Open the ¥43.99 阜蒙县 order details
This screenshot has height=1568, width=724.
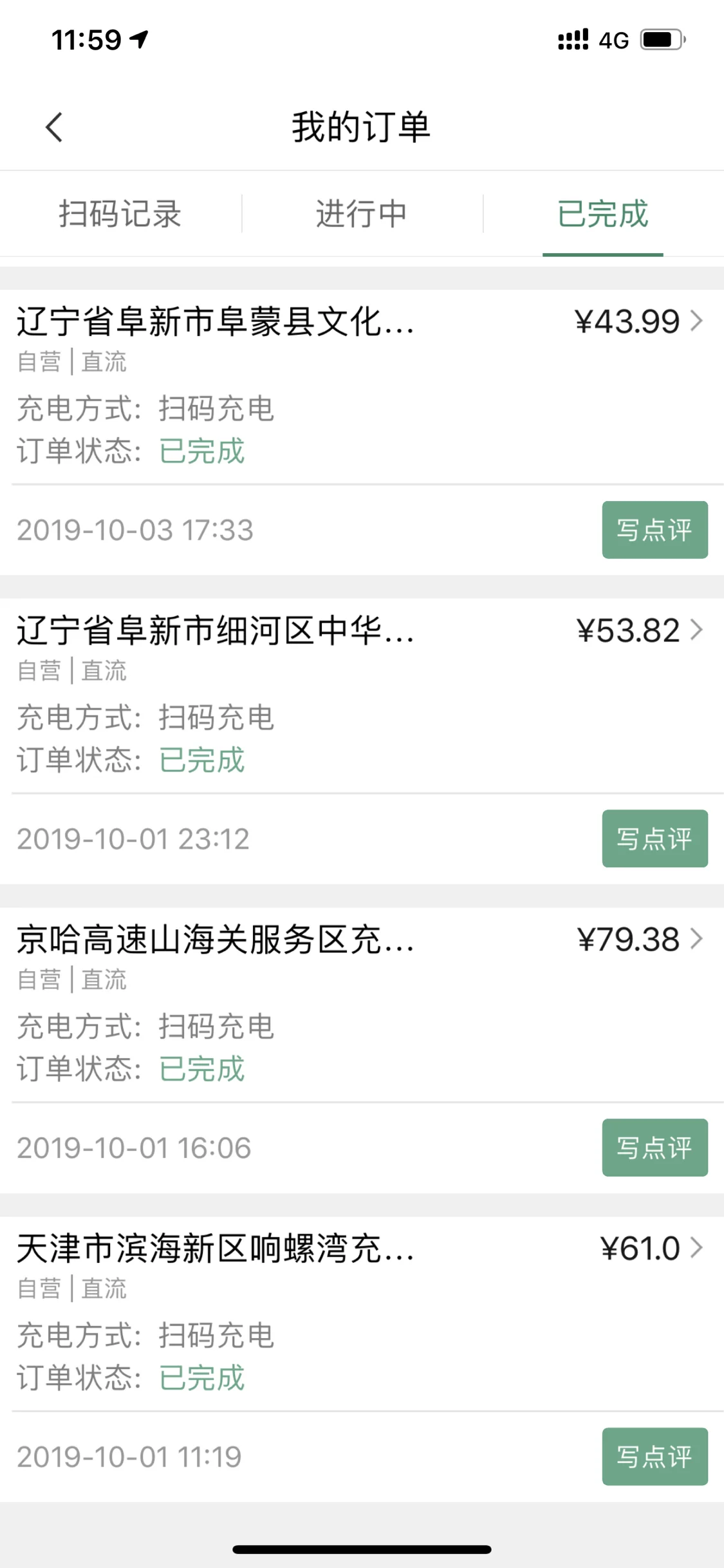(x=362, y=386)
